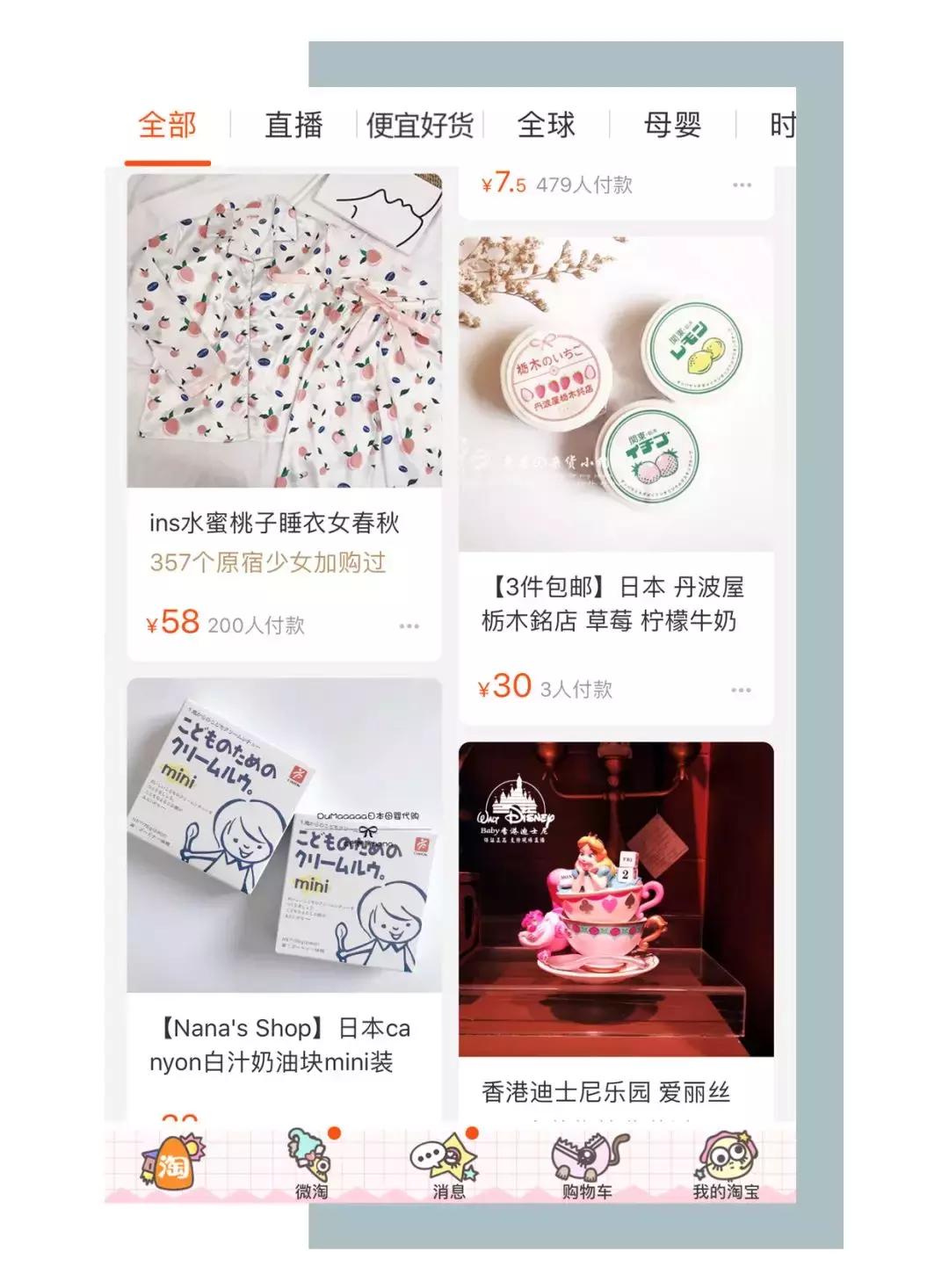Switch to the 便宜好货 tab

pyautogui.click(x=420, y=125)
